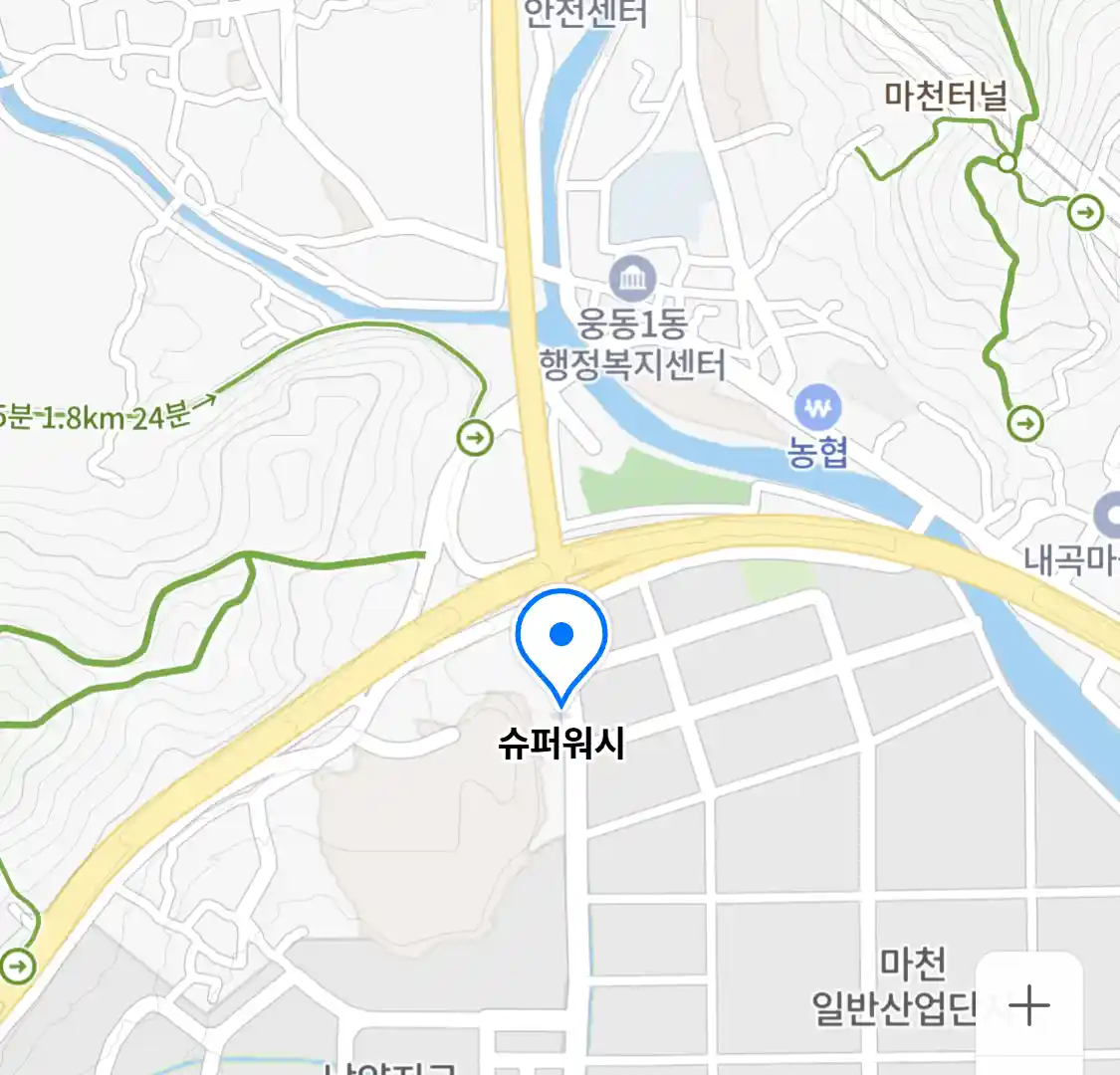1120x1075 pixels.
Task: Open the 웅동1동 행정복지센터 place marker
Action: coord(633,279)
